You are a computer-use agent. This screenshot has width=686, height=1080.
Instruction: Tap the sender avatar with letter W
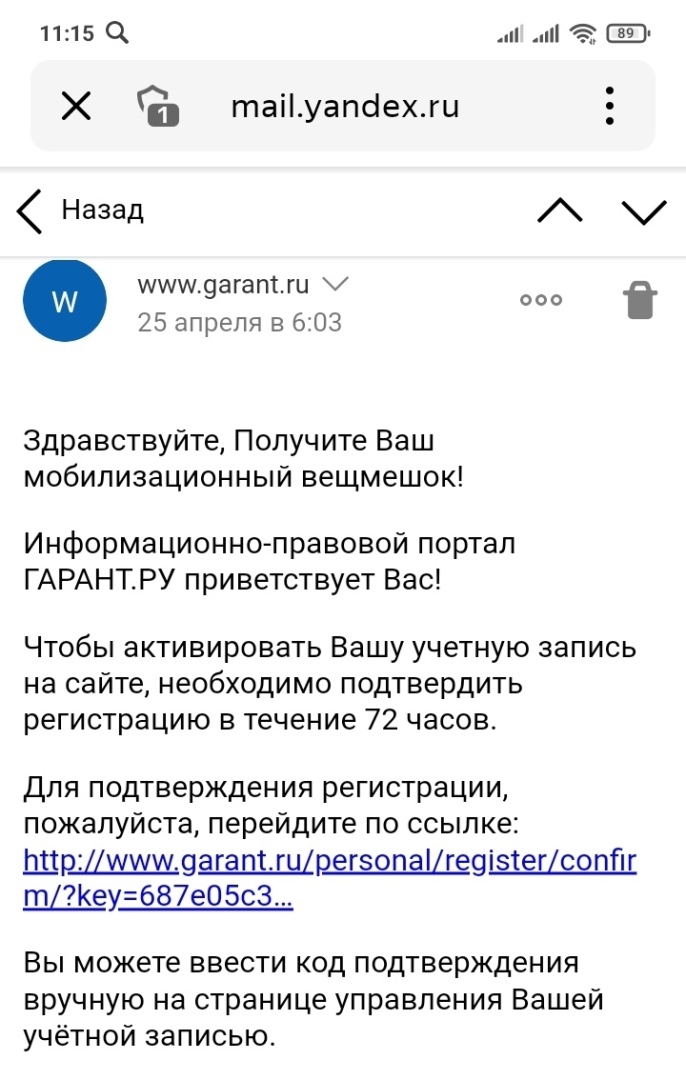click(64, 302)
